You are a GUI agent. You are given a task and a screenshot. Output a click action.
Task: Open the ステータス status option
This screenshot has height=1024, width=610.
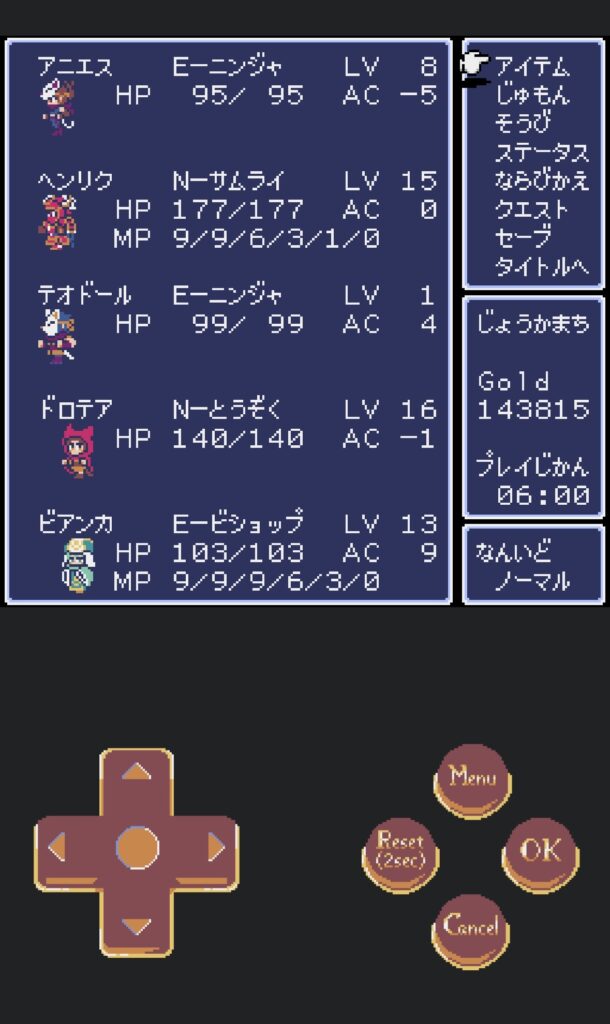pyautogui.click(x=542, y=153)
